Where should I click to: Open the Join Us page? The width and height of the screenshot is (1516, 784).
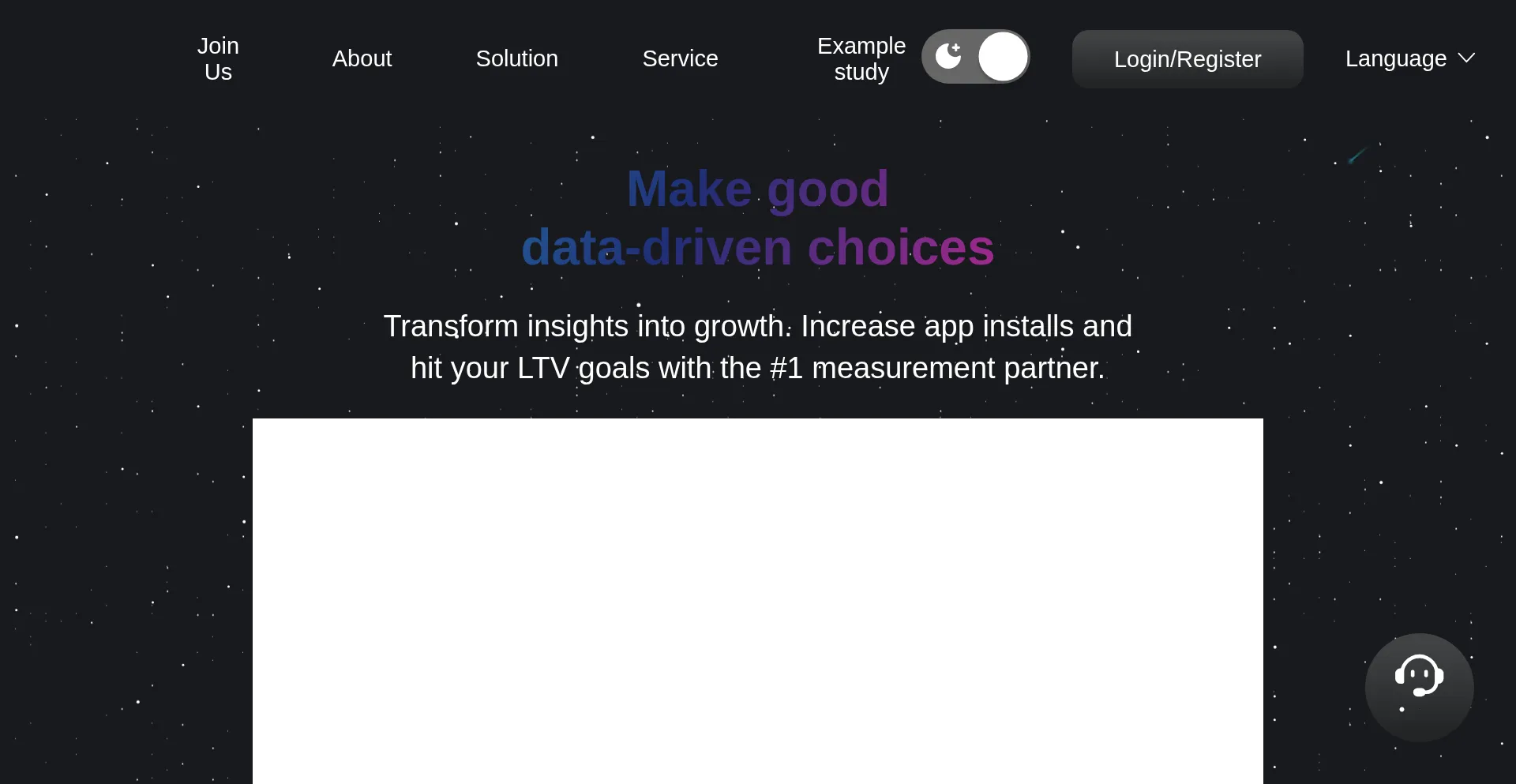pyautogui.click(x=218, y=58)
